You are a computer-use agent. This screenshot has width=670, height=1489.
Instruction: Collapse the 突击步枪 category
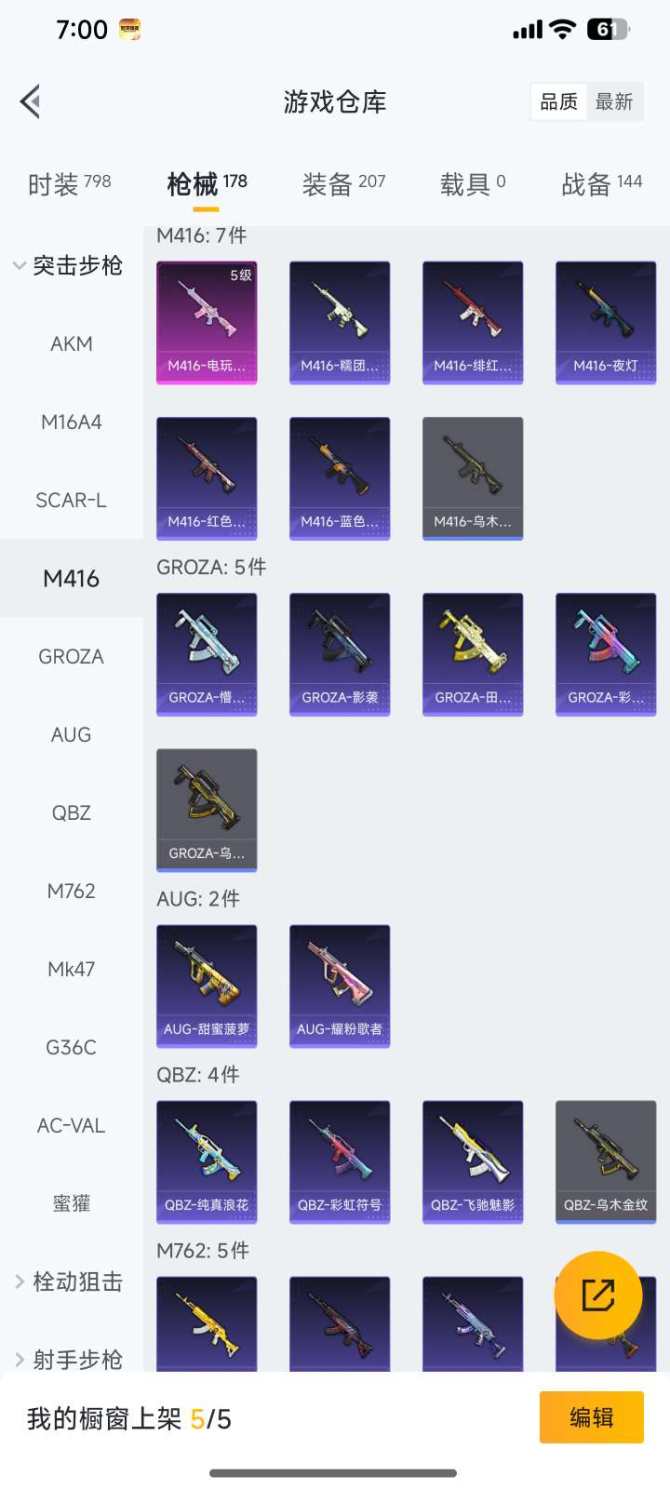(x=67, y=266)
